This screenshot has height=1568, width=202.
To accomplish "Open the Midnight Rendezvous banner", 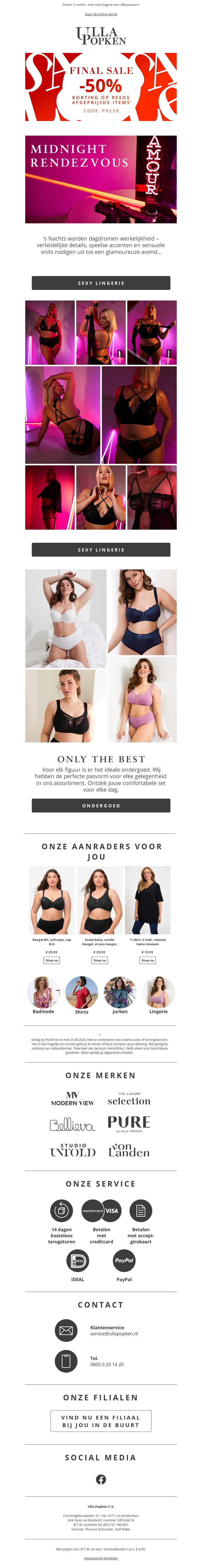I will point(101,179).
